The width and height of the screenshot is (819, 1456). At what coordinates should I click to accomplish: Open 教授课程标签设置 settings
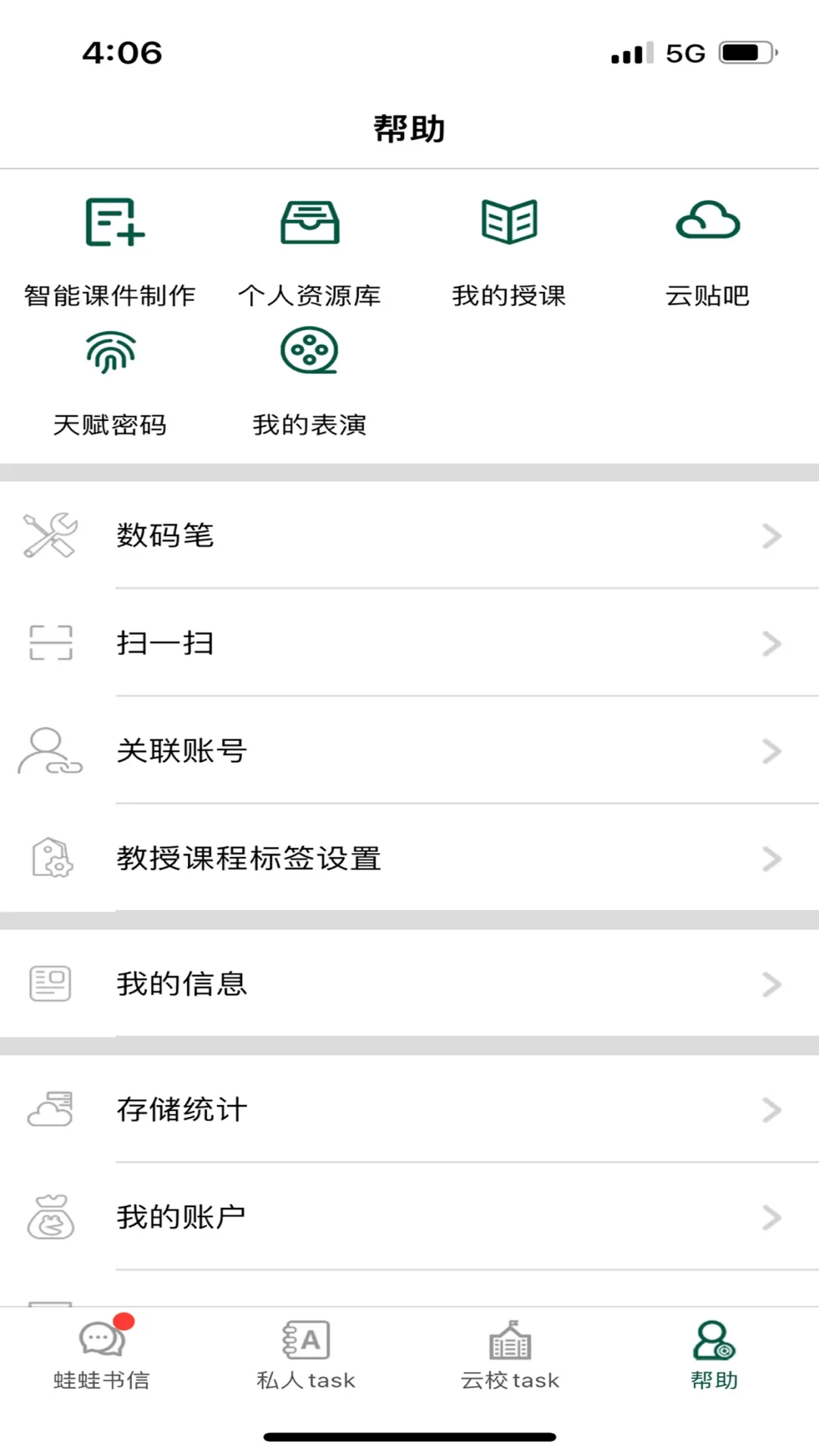[249, 858]
